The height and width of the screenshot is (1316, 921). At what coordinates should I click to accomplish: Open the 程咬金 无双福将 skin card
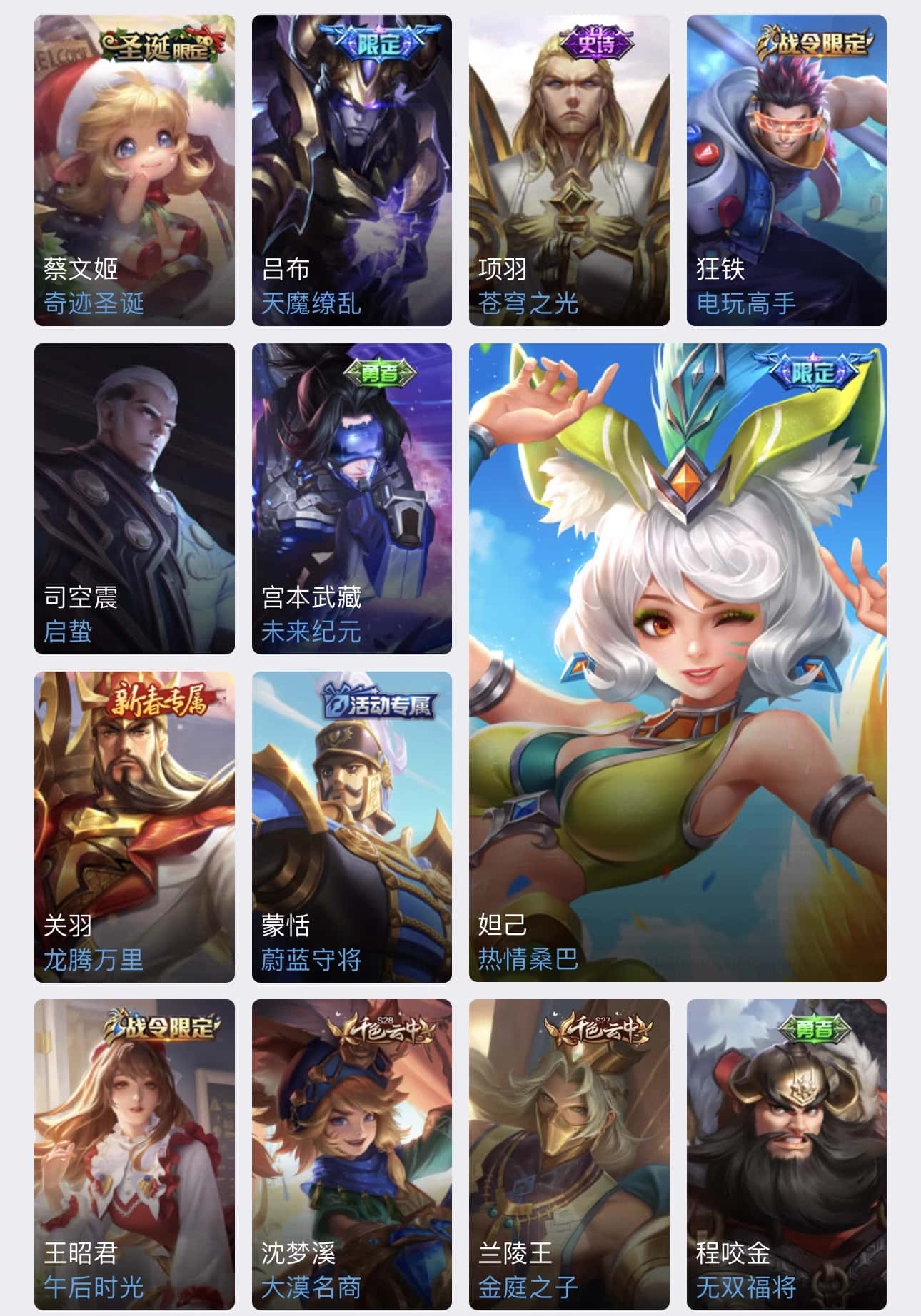coord(786,1154)
